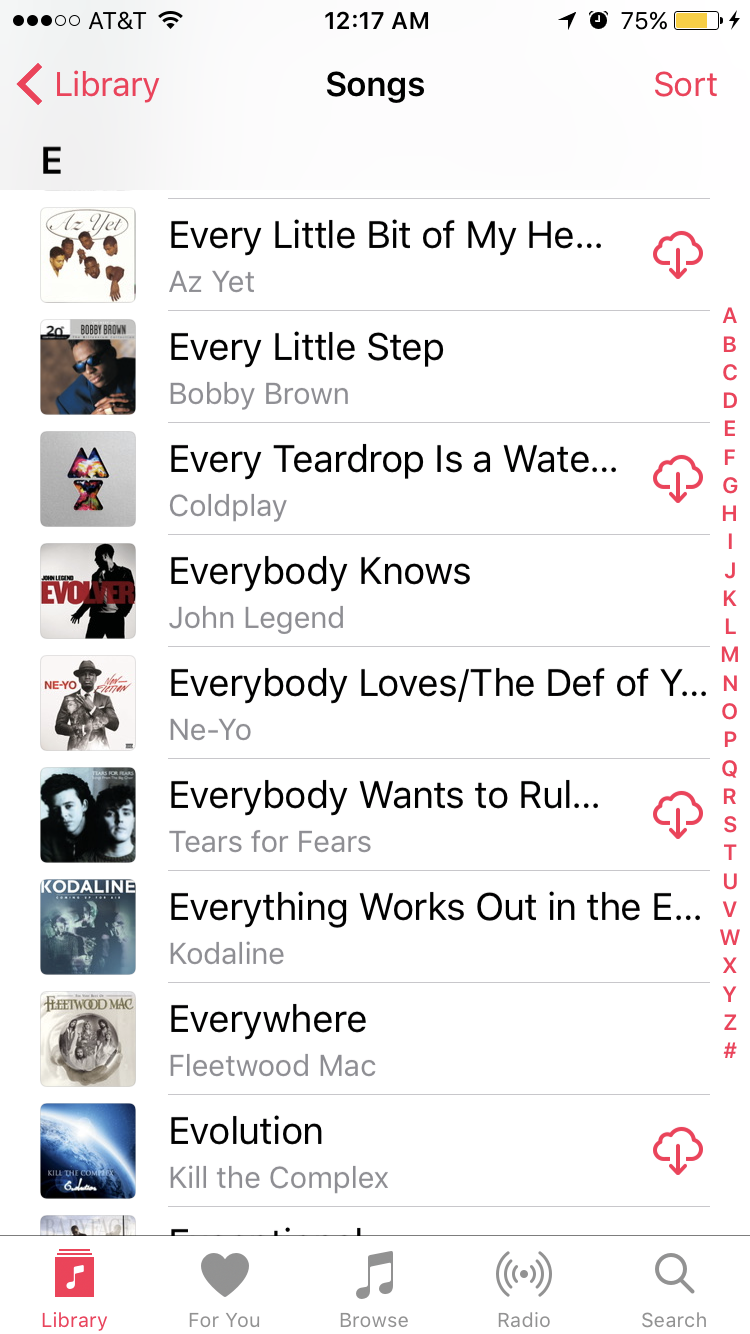The image size is (750, 1334).
Task: Download Evolution by Kill the Complex
Action: pyautogui.click(x=678, y=1152)
